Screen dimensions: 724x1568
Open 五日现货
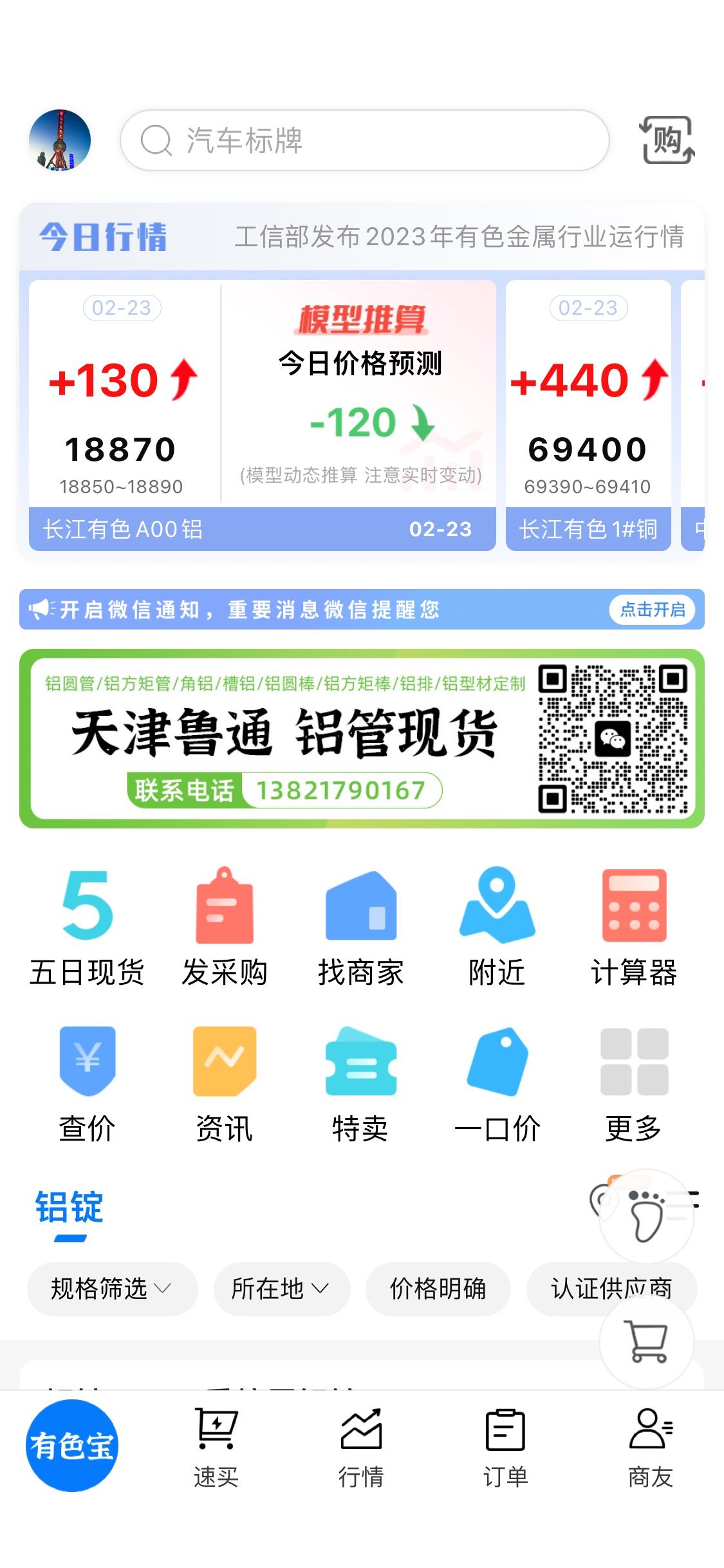[x=87, y=927]
